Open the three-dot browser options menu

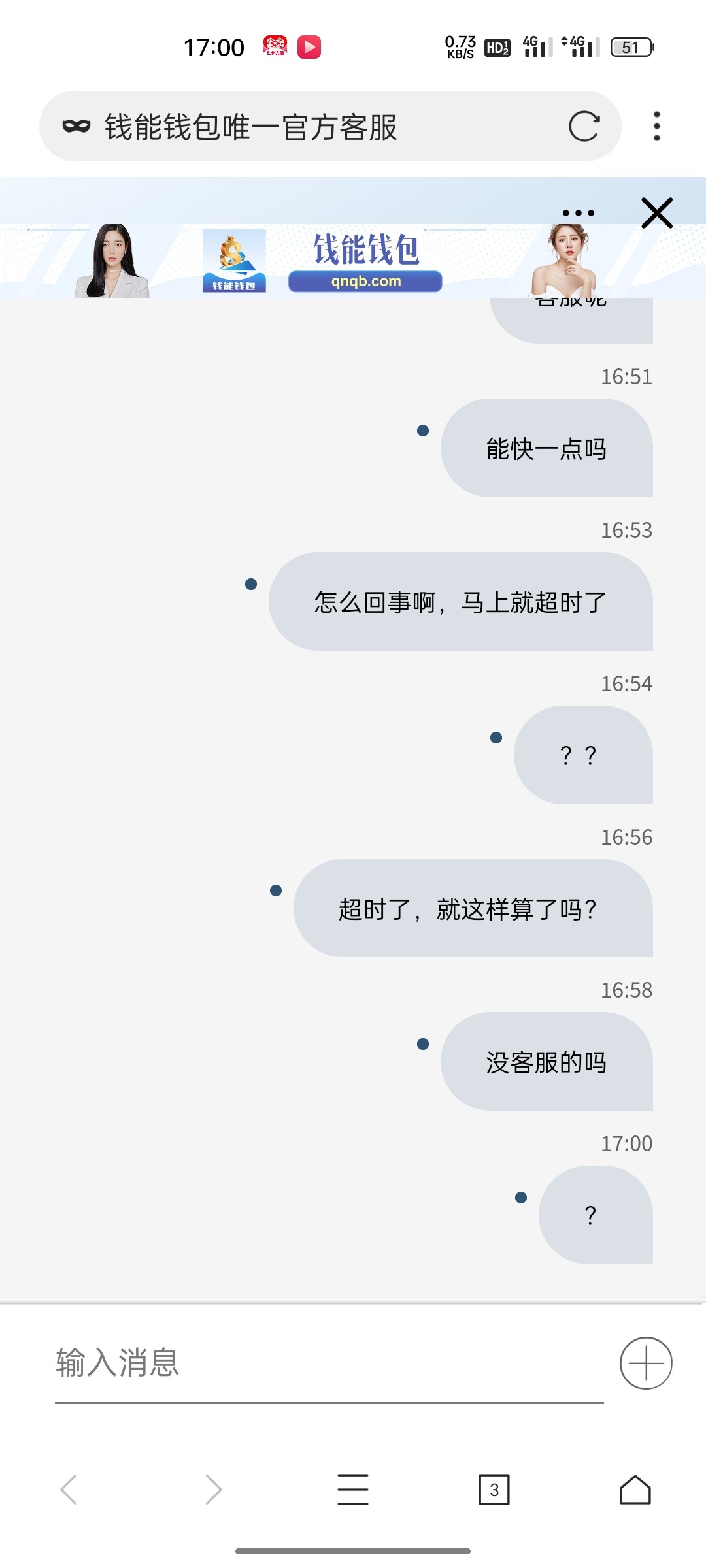656,126
